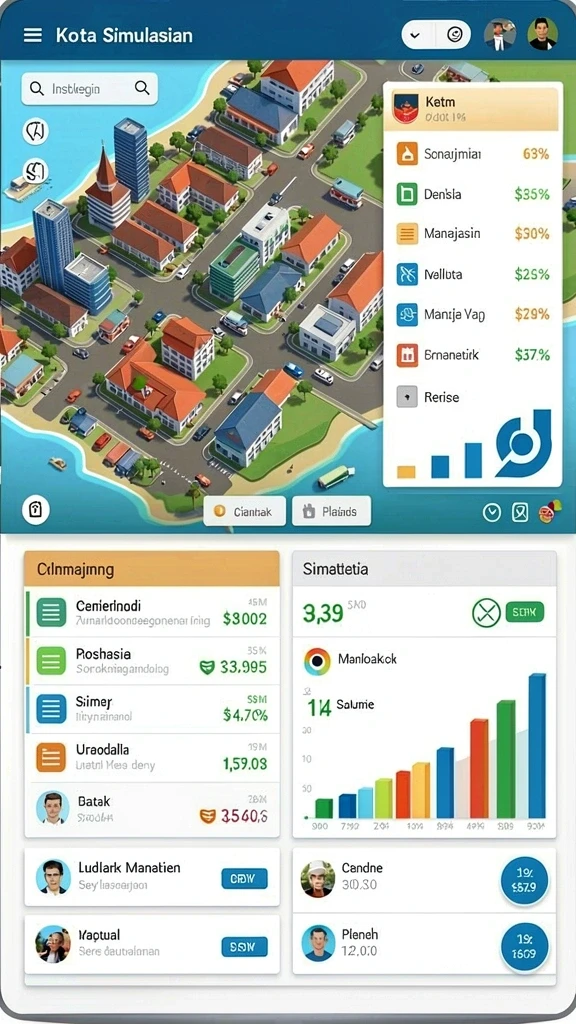576x1024 pixels.
Task: Open the hamburger menu beside Kota Simulasian
Action: (x=33, y=35)
